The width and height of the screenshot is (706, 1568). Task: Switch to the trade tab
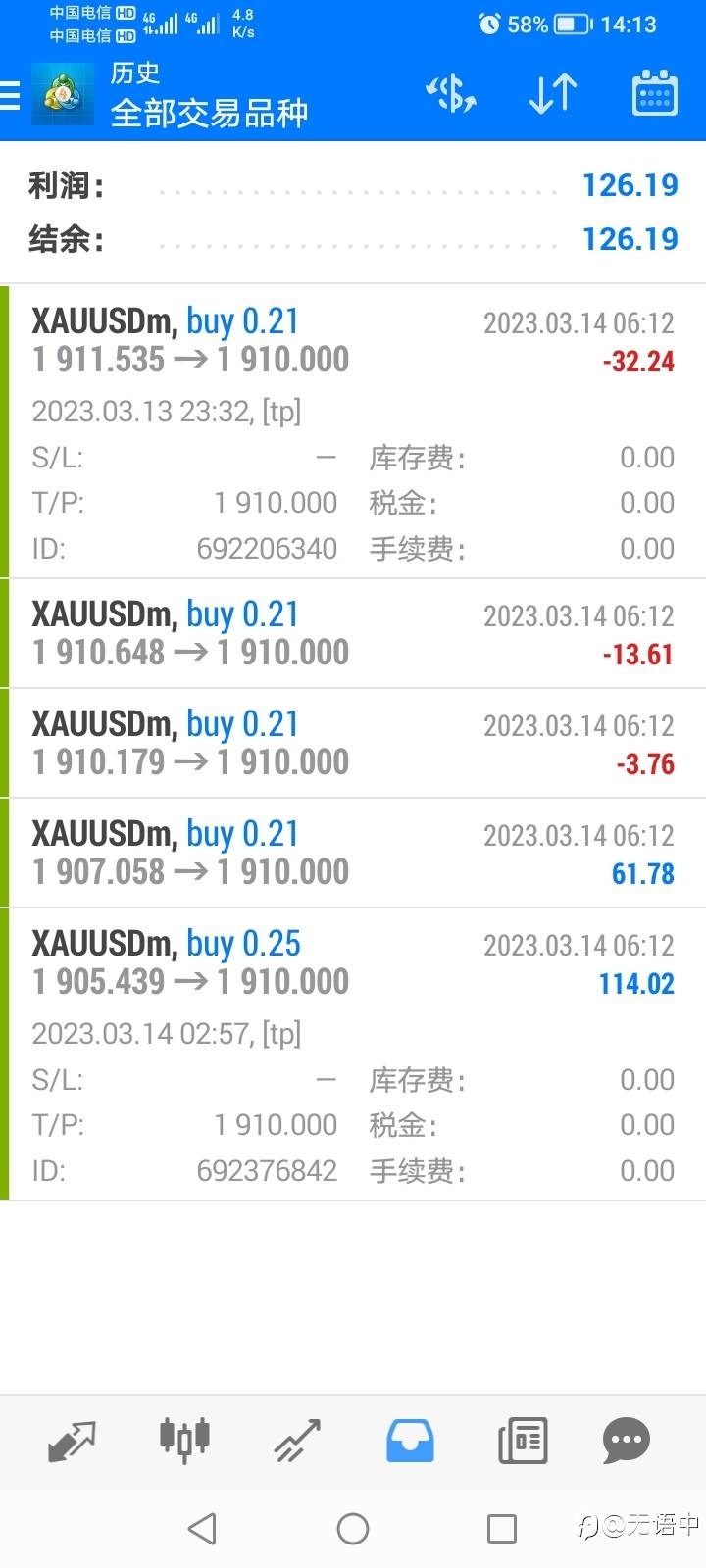click(297, 1441)
